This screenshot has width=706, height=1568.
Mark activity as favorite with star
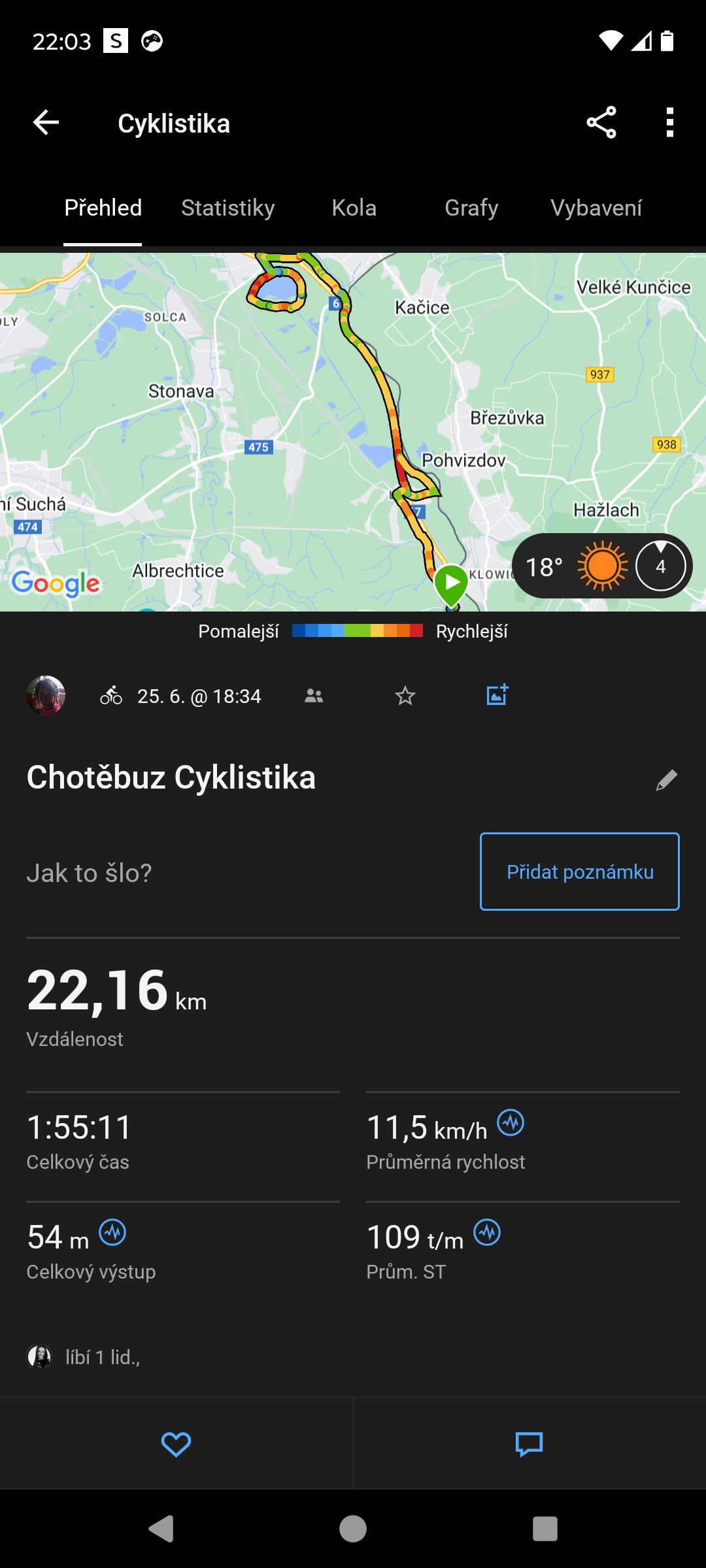(x=405, y=696)
